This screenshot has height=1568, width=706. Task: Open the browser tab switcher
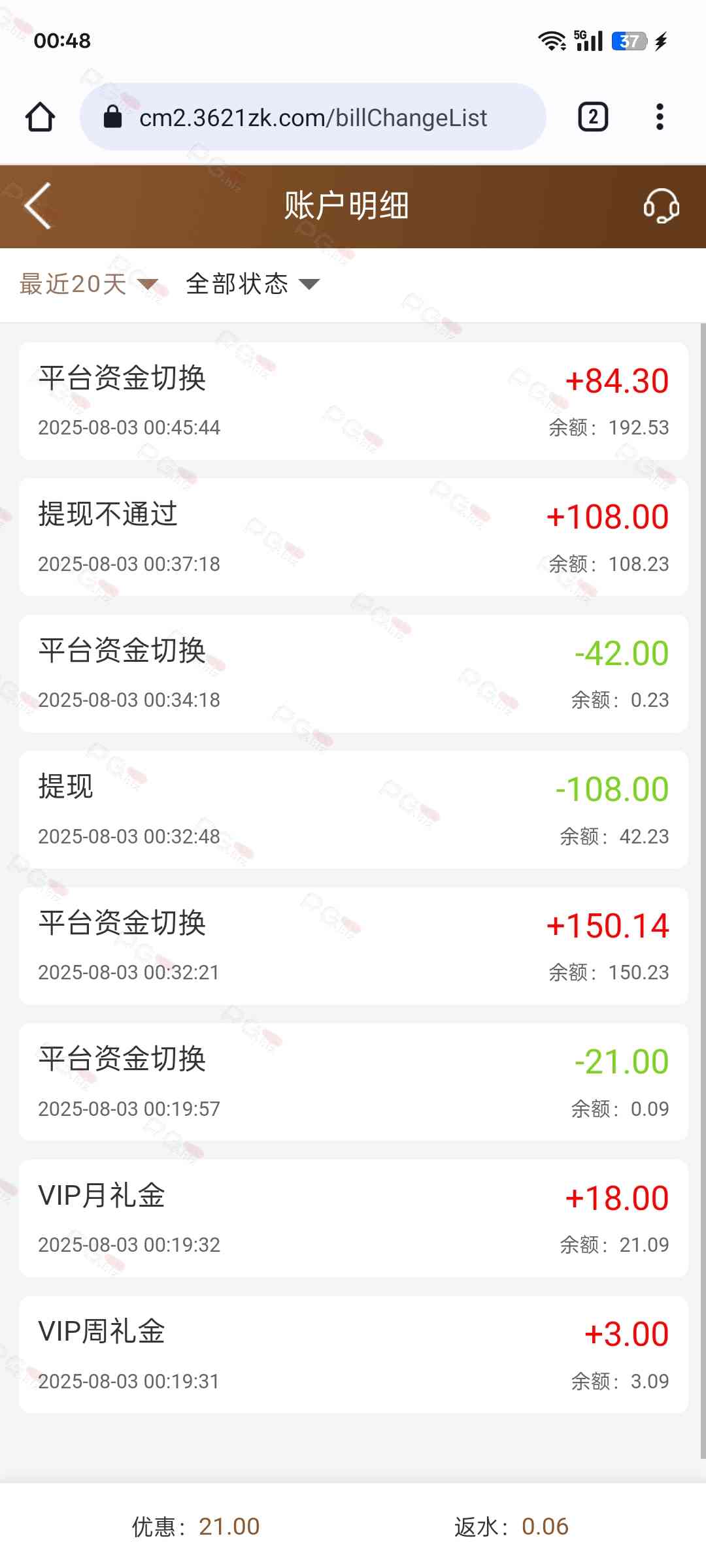(x=593, y=118)
